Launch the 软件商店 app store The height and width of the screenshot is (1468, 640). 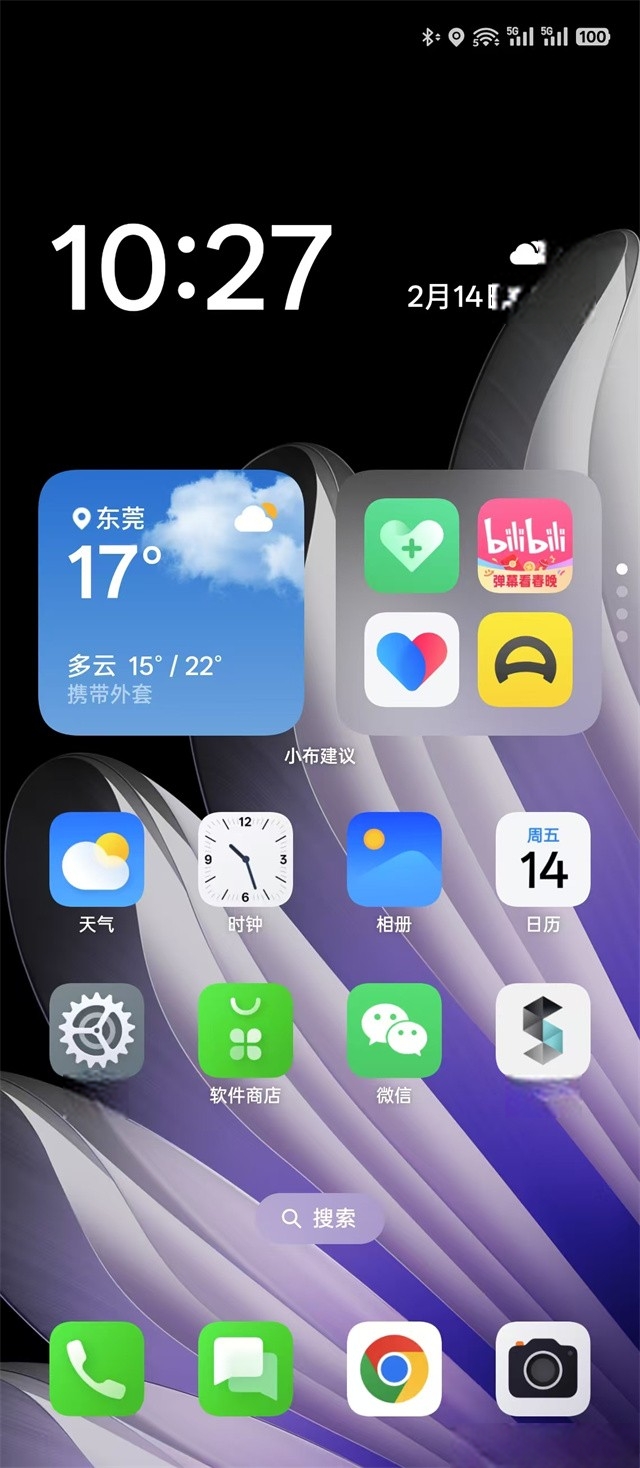tap(245, 1030)
